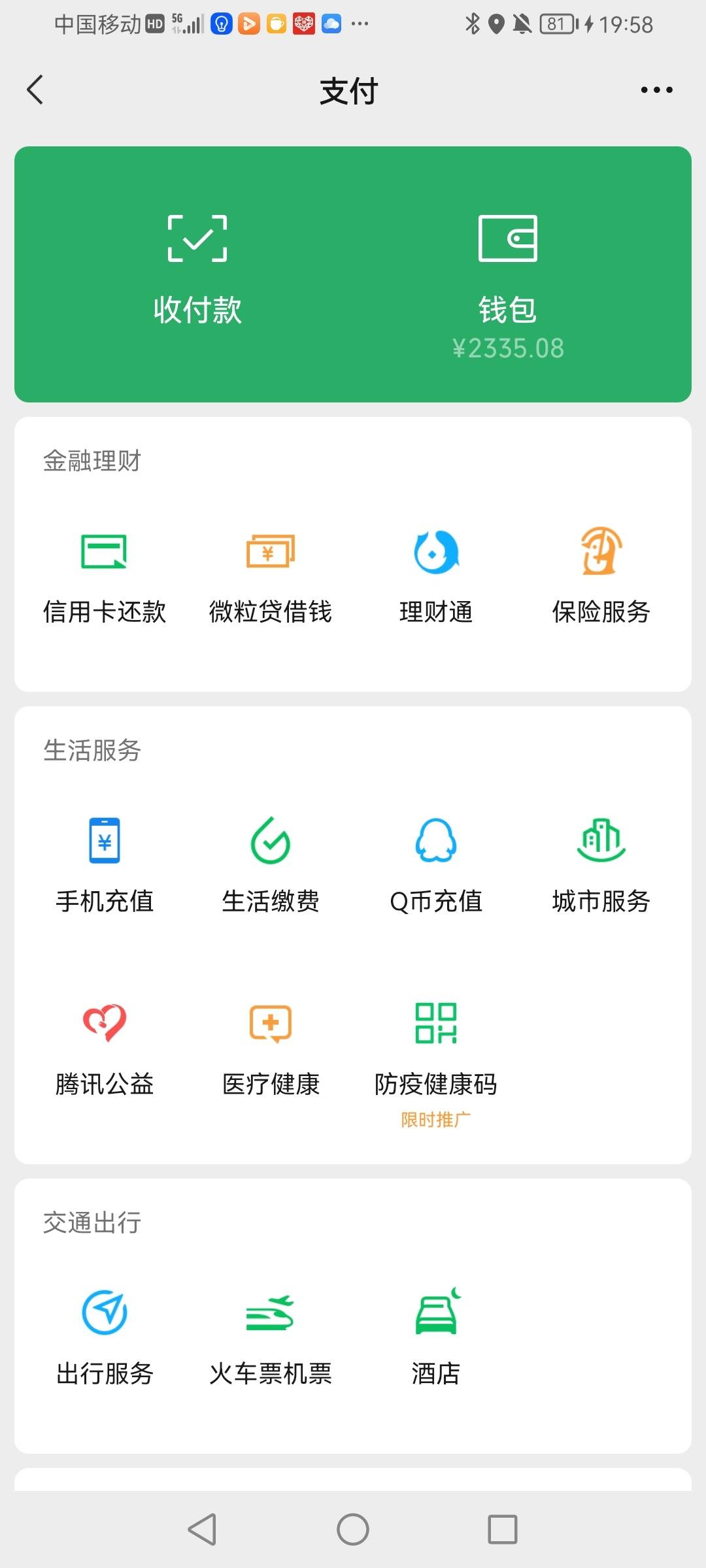Open 收付款 payment code
Viewport: 706px width, 1568px height.
click(197, 270)
